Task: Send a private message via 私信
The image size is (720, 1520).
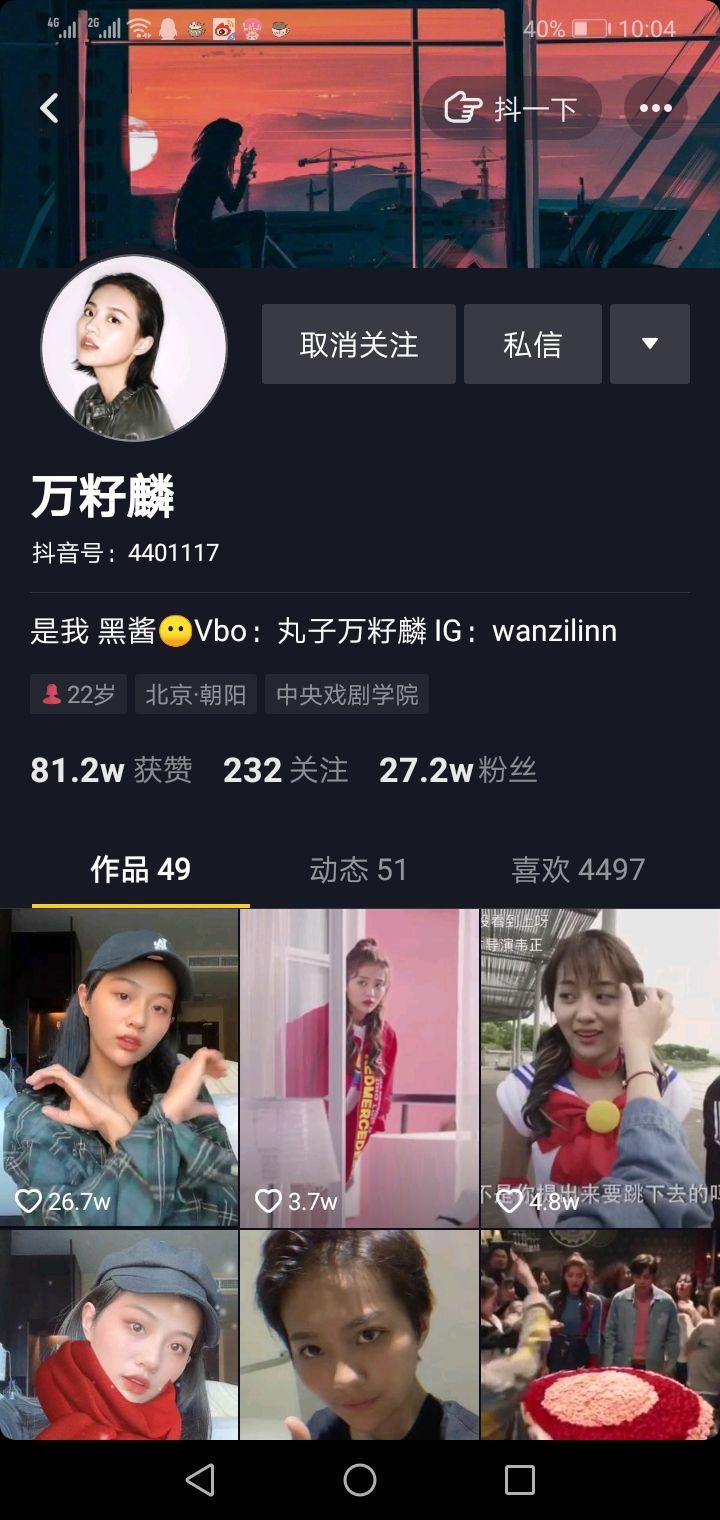Action: tap(532, 345)
